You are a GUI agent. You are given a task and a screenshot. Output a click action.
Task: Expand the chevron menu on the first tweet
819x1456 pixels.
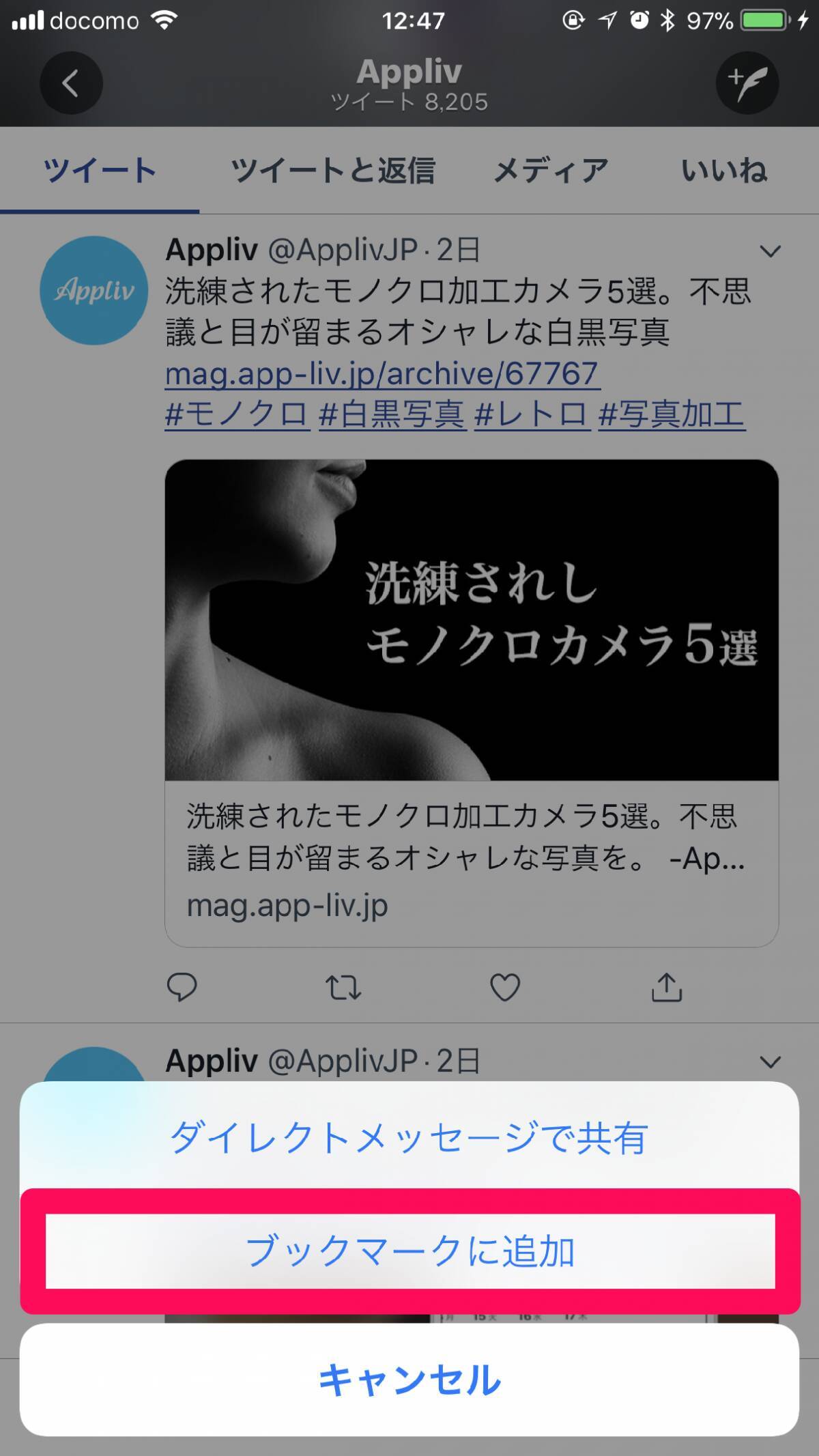[x=770, y=251]
